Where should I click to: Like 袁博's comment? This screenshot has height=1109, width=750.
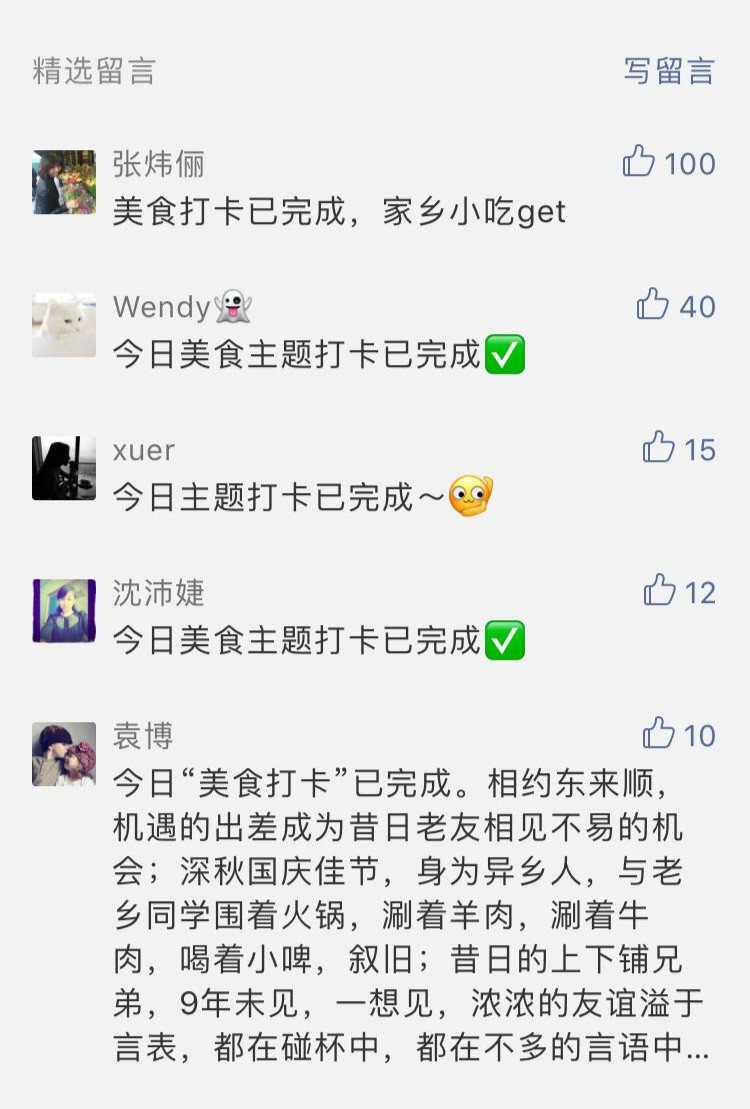click(659, 734)
